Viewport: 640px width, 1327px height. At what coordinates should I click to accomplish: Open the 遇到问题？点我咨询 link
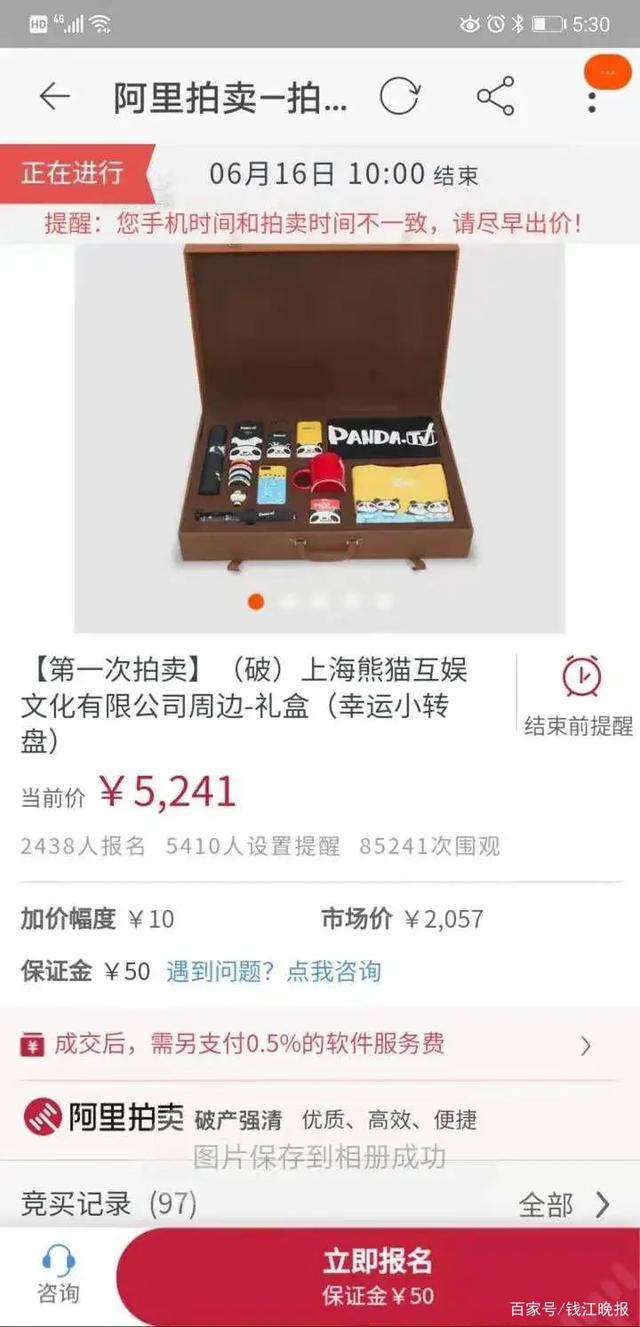coord(273,971)
